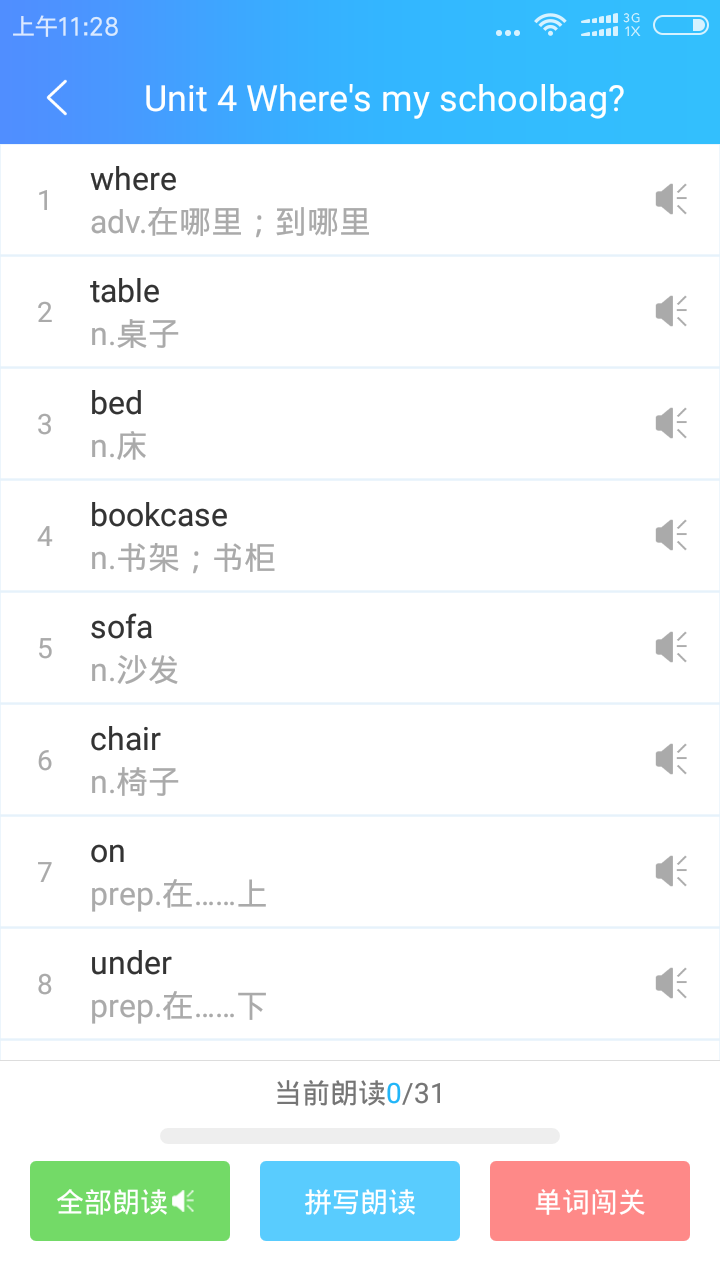Play audio for the preposition 'on'
The height and width of the screenshot is (1280, 720).
tap(671, 872)
